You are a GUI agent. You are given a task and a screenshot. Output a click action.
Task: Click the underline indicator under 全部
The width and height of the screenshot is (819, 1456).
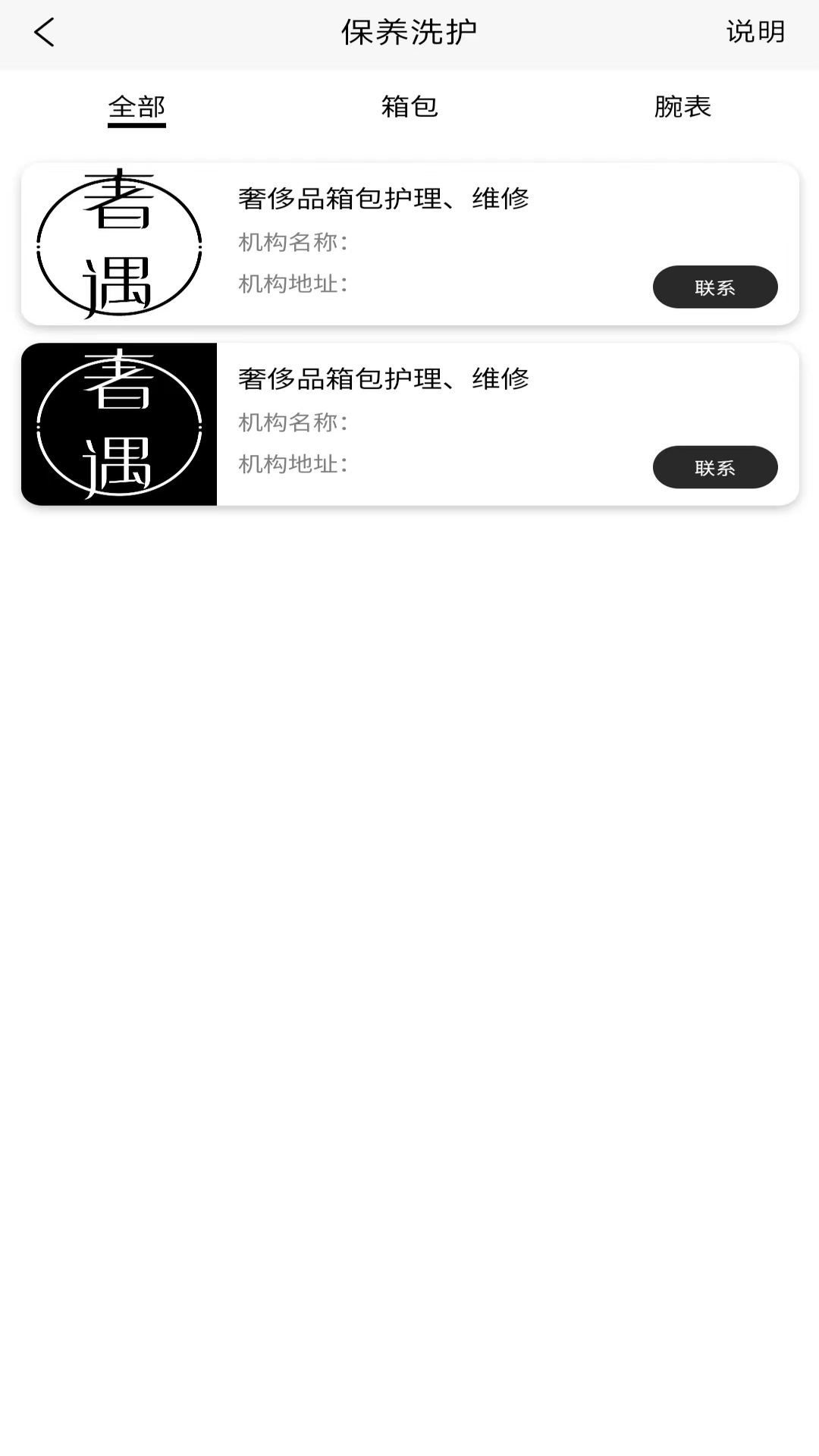point(136,130)
